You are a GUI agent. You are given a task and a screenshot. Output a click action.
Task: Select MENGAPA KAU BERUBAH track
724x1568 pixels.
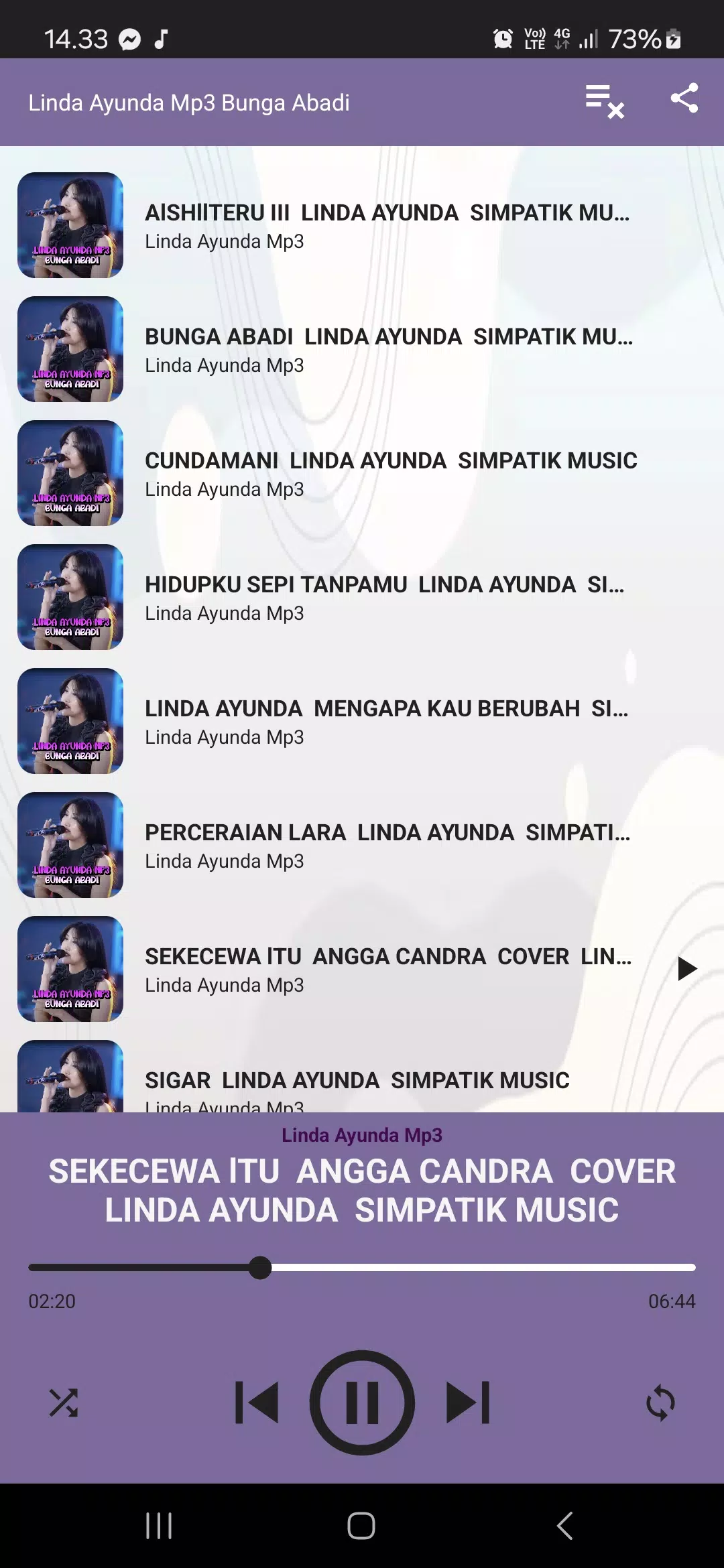386,722
